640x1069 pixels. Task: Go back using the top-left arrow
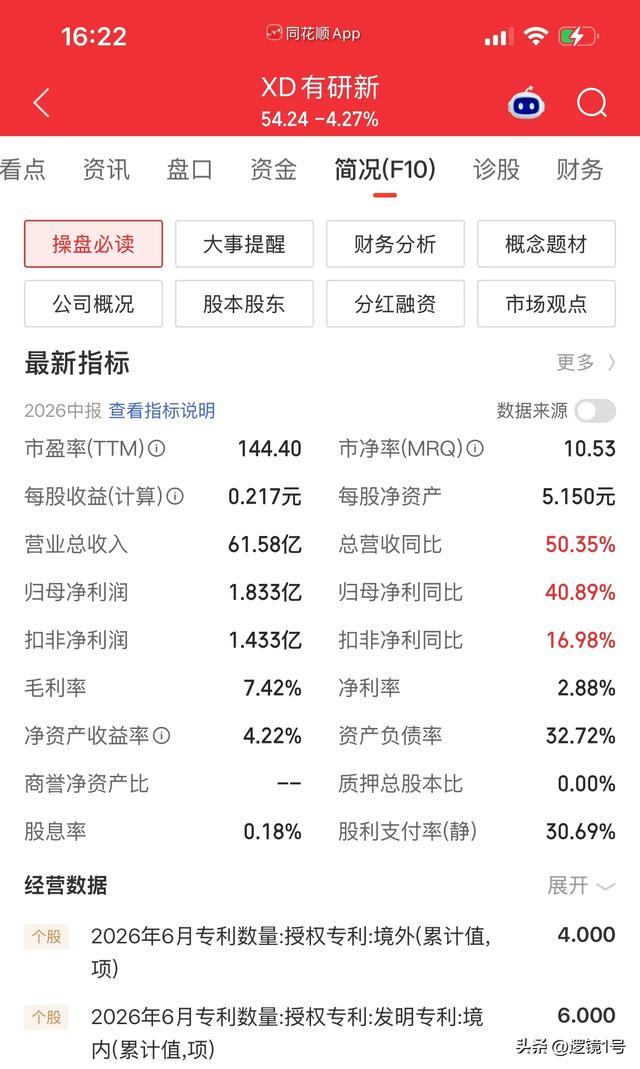tap(42, 103)
